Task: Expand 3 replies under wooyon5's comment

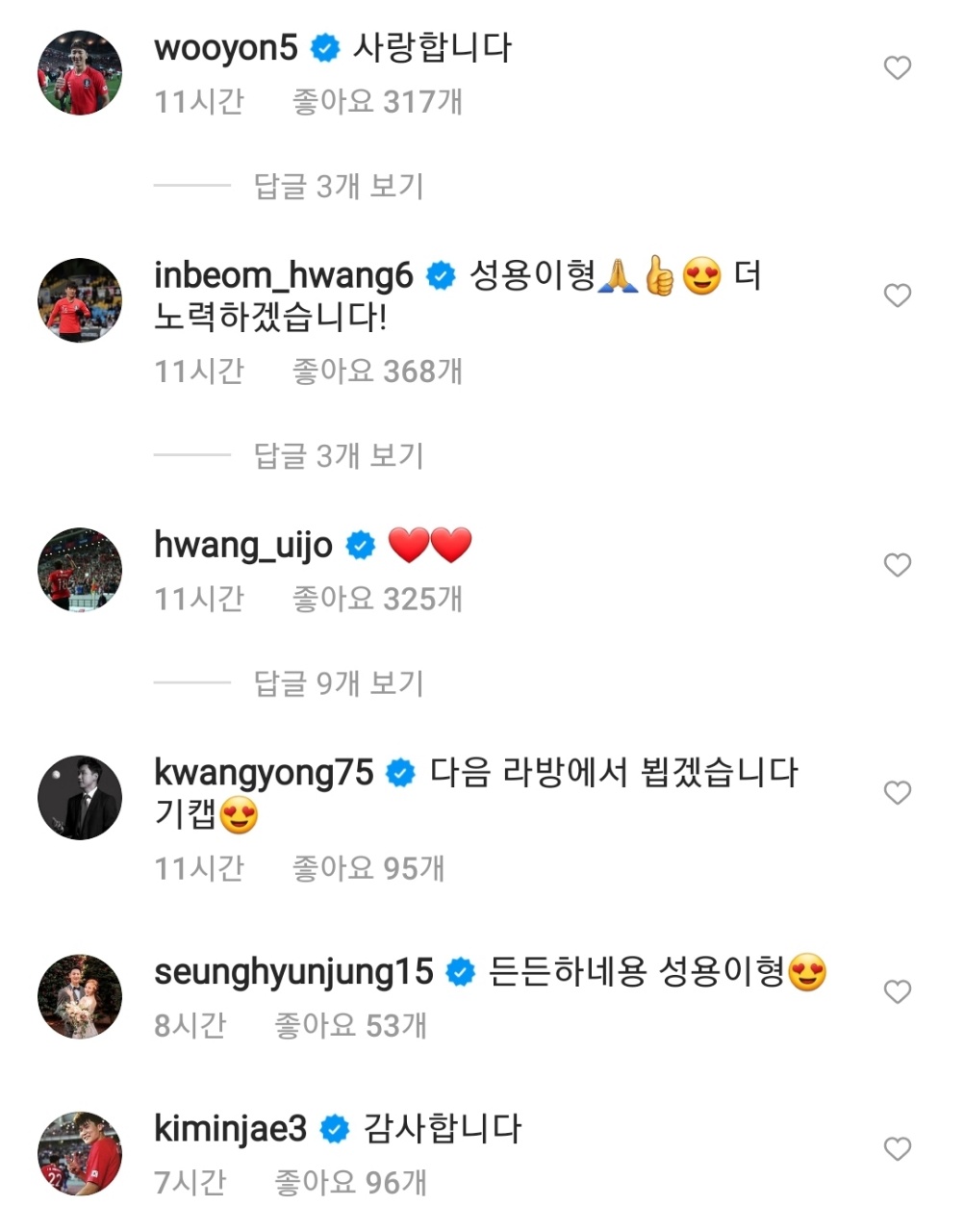Action: pos(338,186)
